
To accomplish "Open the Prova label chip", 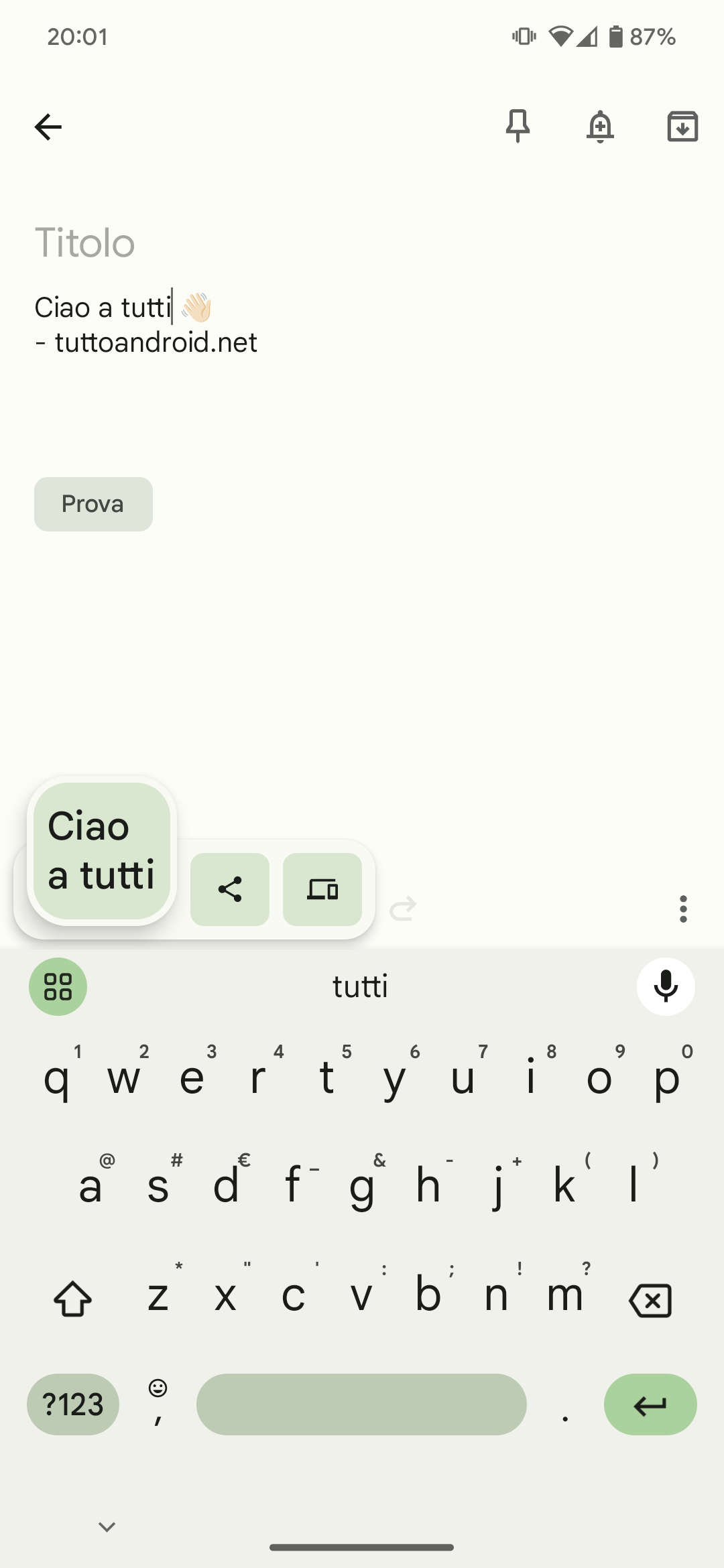I will (93, 504).
